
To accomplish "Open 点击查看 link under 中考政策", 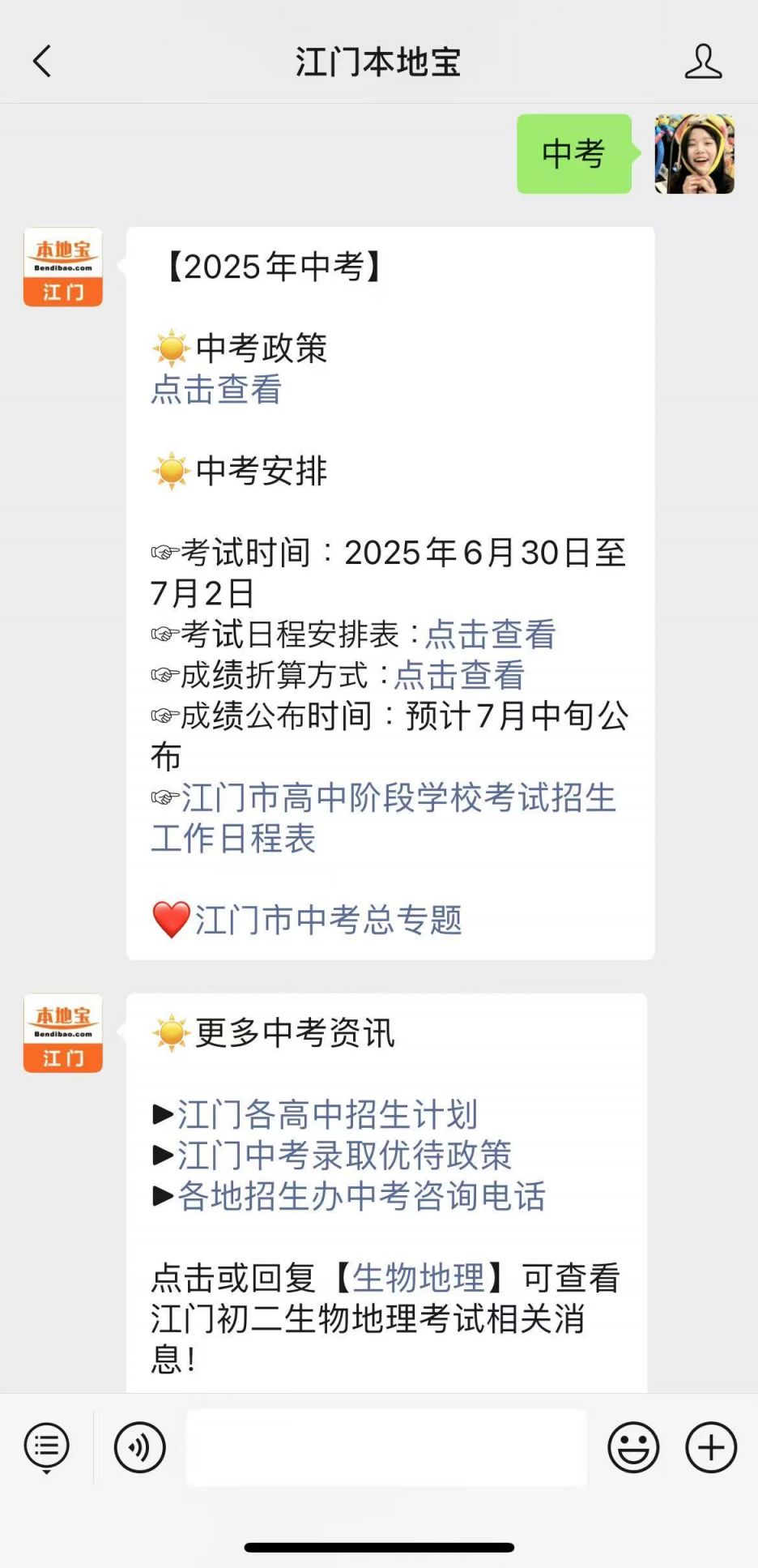I will (216, 390).
